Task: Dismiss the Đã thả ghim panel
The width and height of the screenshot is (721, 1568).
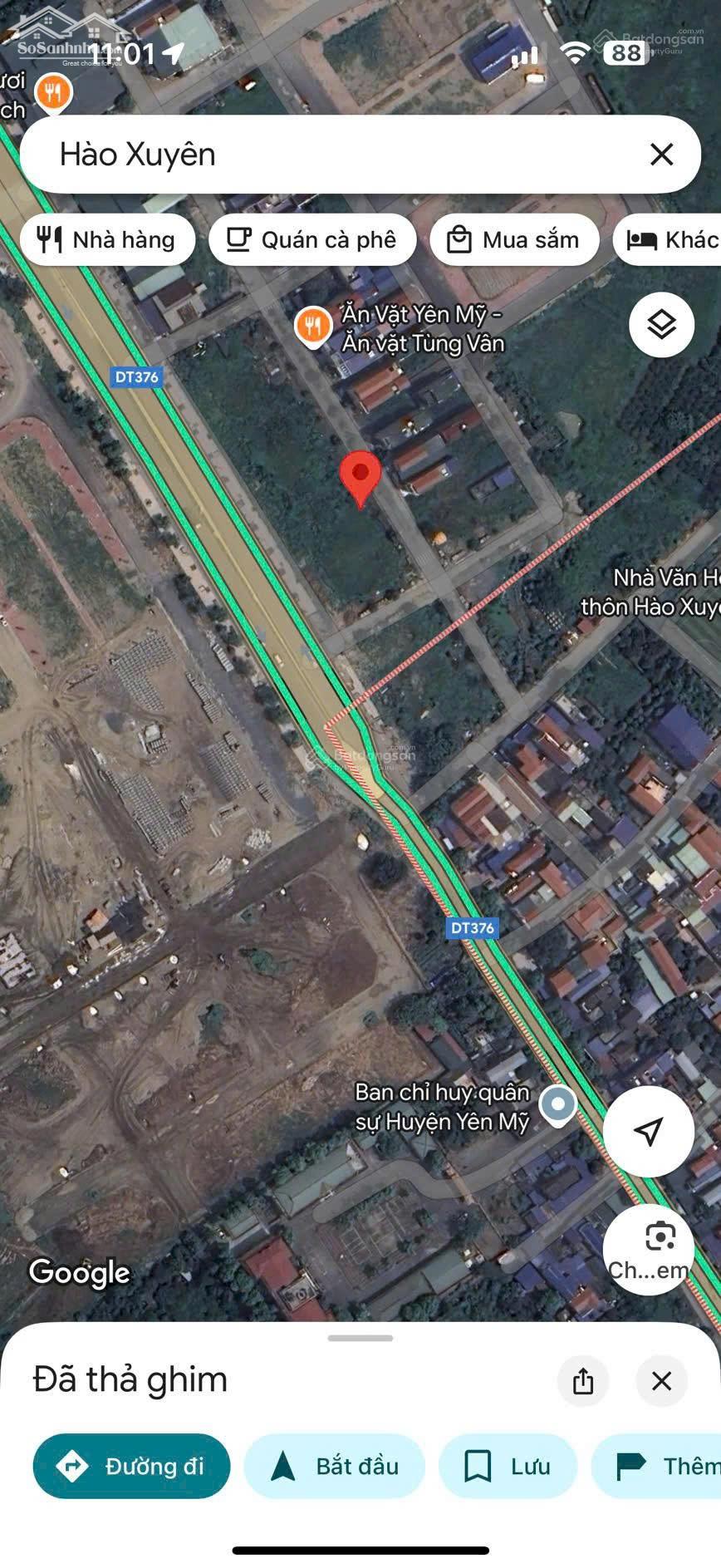Action: point(661,1381)
